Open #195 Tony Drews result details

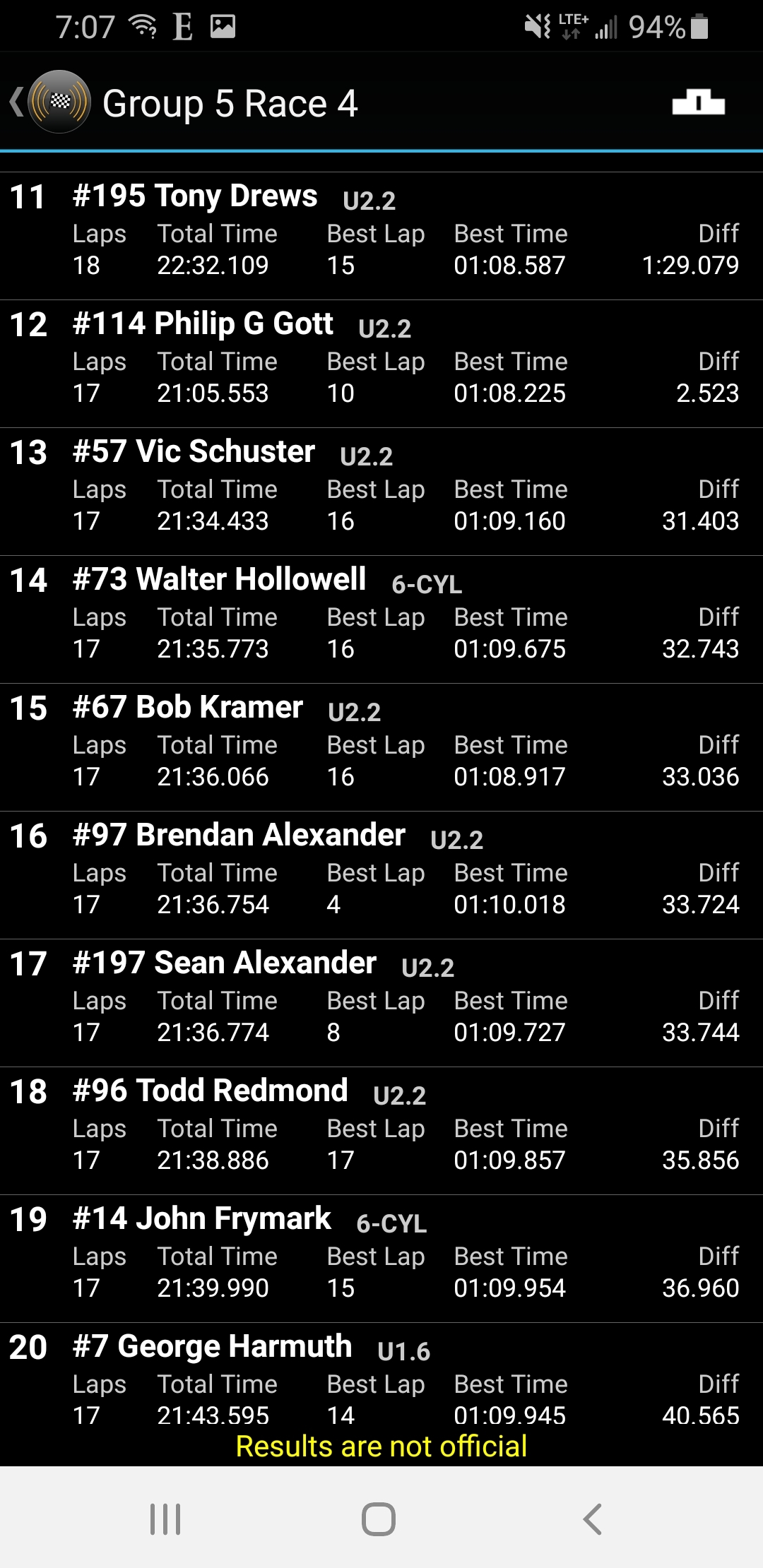tap(381, 236)
